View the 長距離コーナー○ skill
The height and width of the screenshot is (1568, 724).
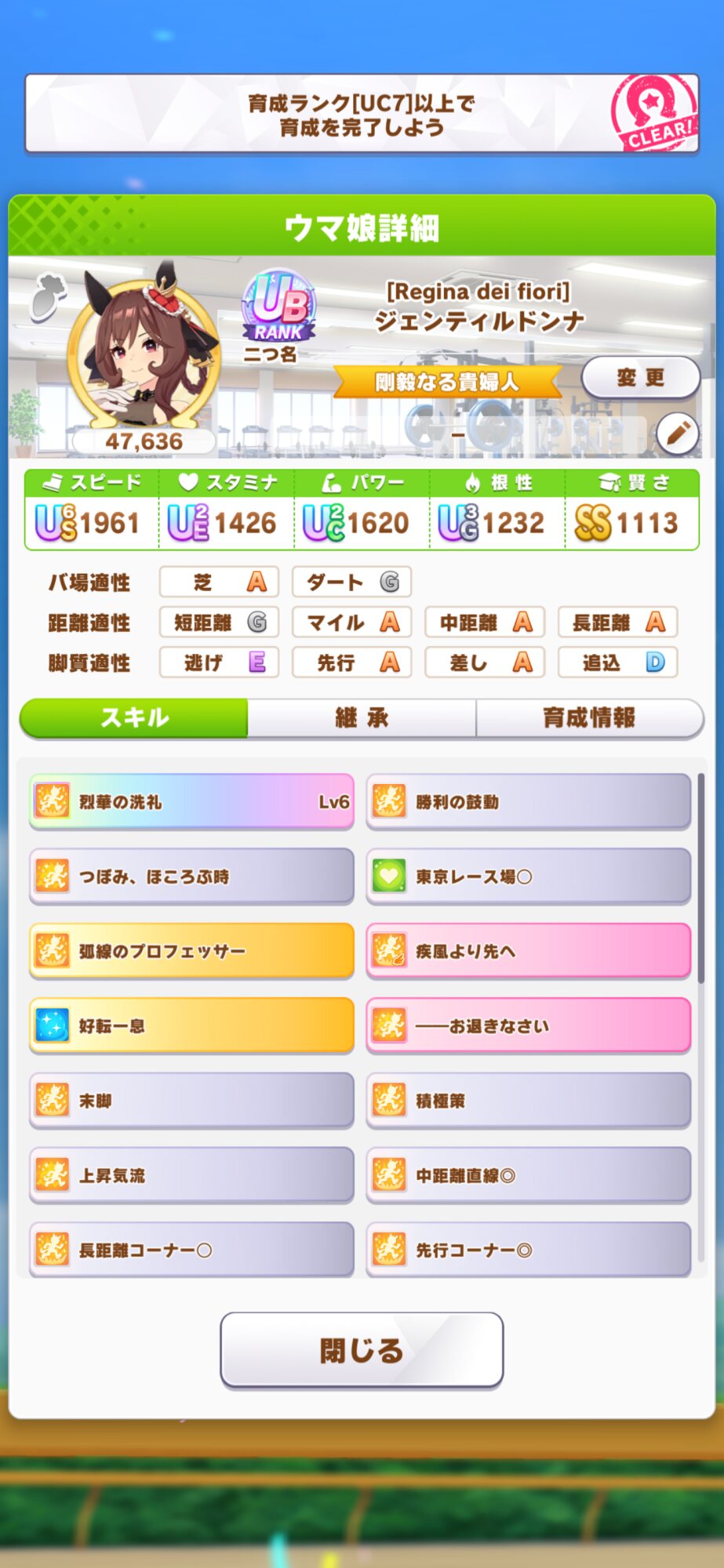click(x=191, y=1249)
